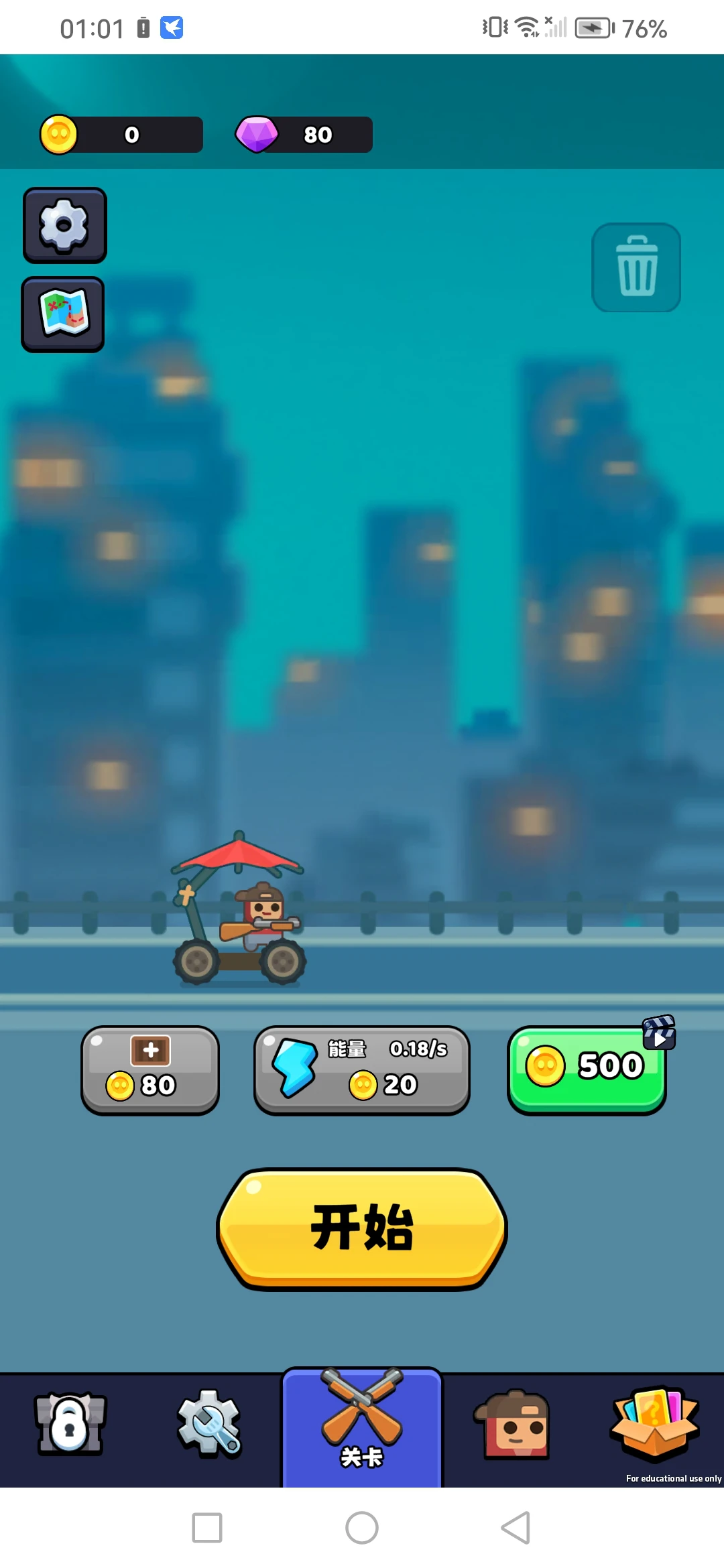Upgrade energy (能量) for 20 coins
This screenshot has width=724, height=1568.
click(x=361, y=1070)
